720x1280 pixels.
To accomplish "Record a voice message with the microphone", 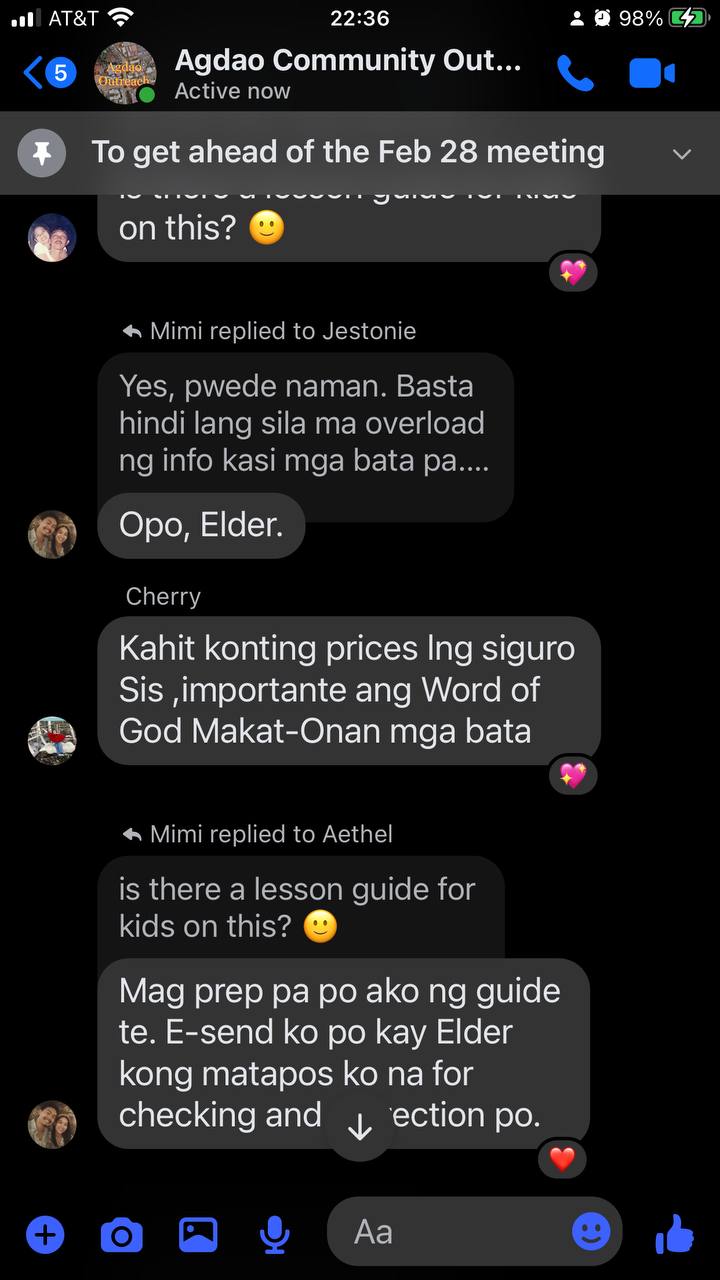I will click(274, 1235).
